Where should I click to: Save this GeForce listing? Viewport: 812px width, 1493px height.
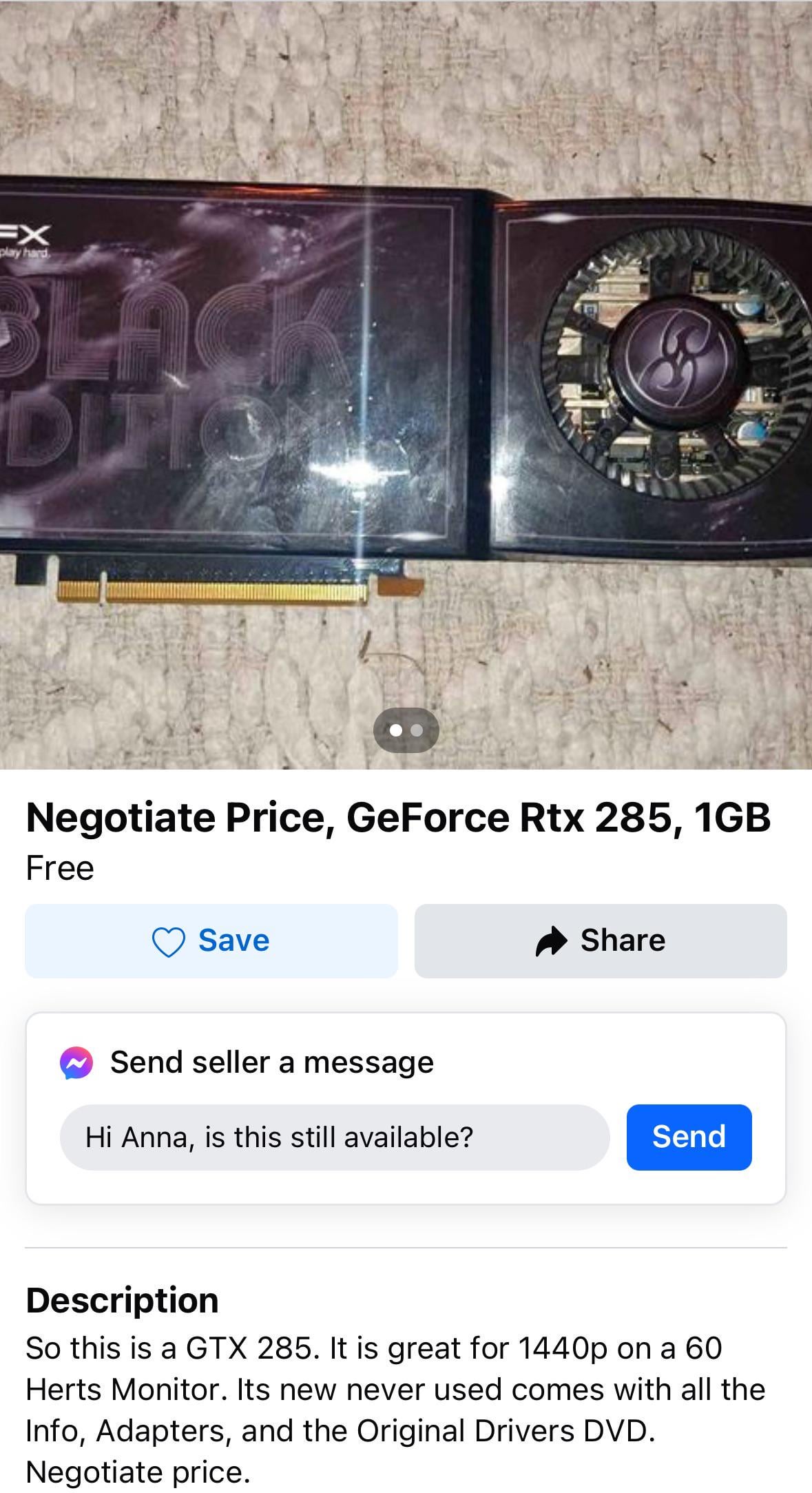click(x=211, y=940)
